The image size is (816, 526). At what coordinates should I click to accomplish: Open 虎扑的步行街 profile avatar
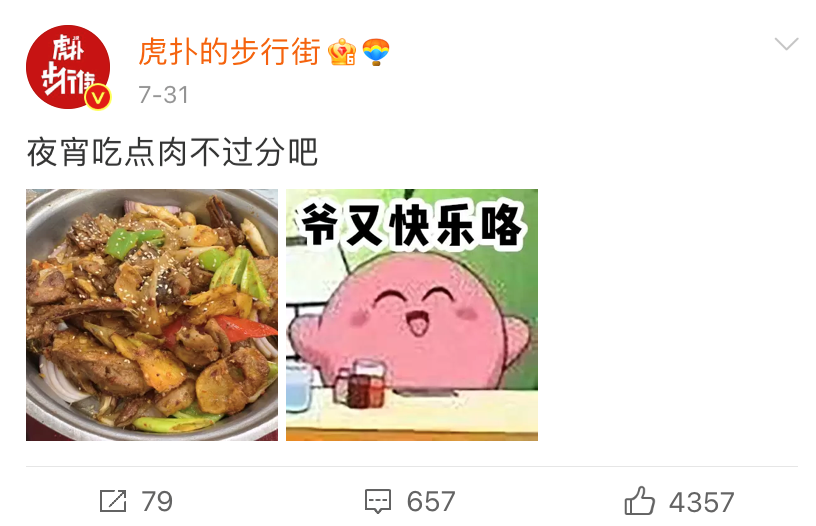(67, 68)
